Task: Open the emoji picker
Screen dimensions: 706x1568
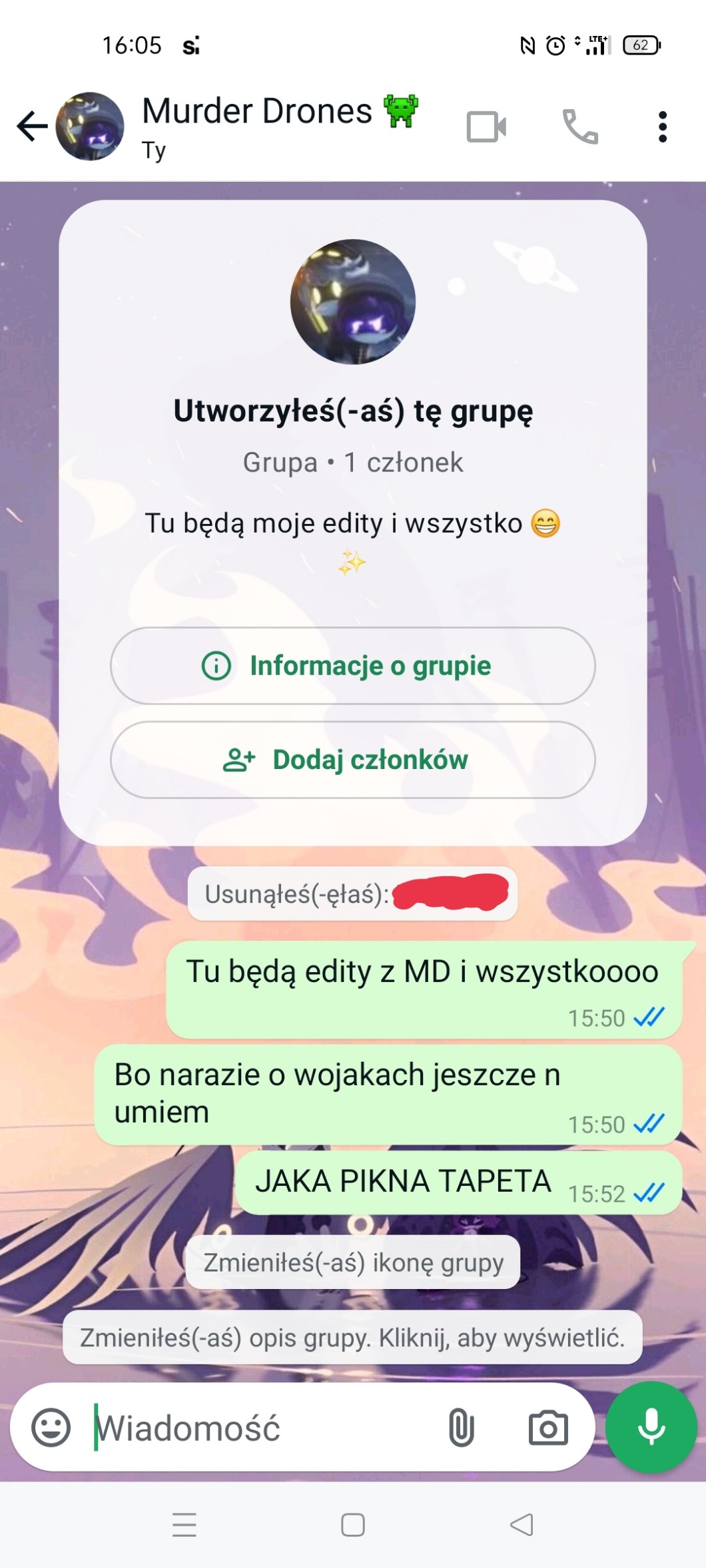Action: pos(51,1428)
